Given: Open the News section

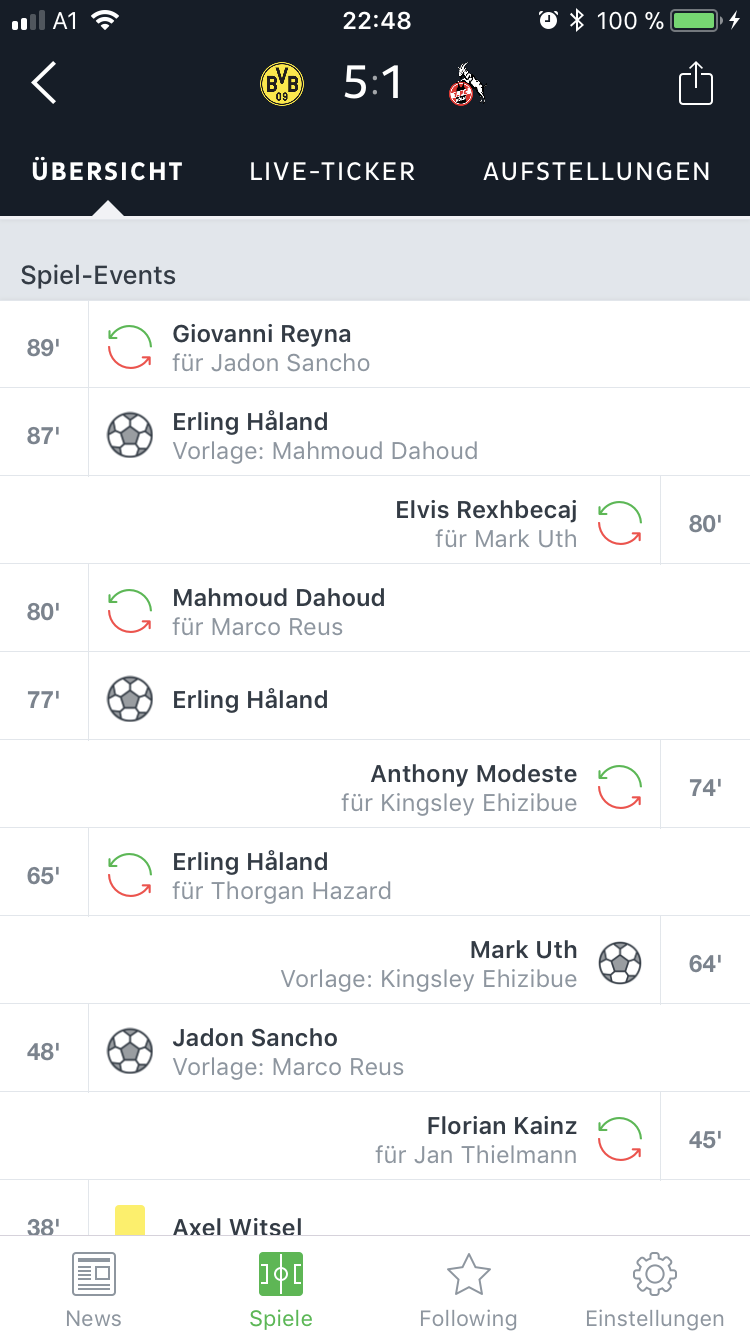Looking at the screenshot, I should [94, 1290].
